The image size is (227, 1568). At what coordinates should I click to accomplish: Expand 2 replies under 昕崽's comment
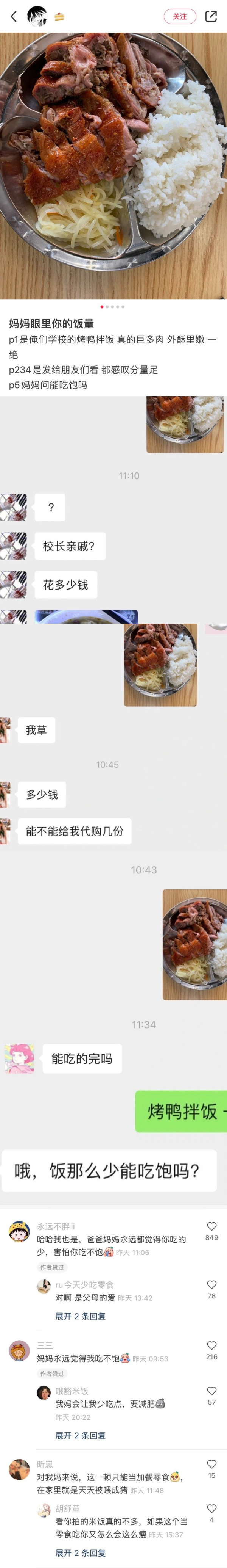80,1553
